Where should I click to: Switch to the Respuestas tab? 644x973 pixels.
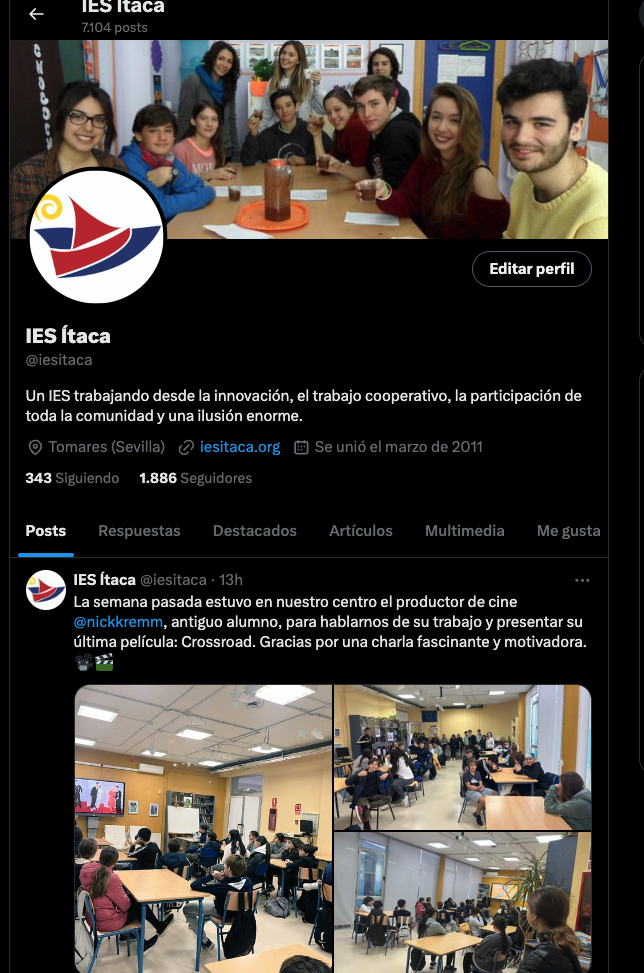pyautogui.click(x=139, y=531)
